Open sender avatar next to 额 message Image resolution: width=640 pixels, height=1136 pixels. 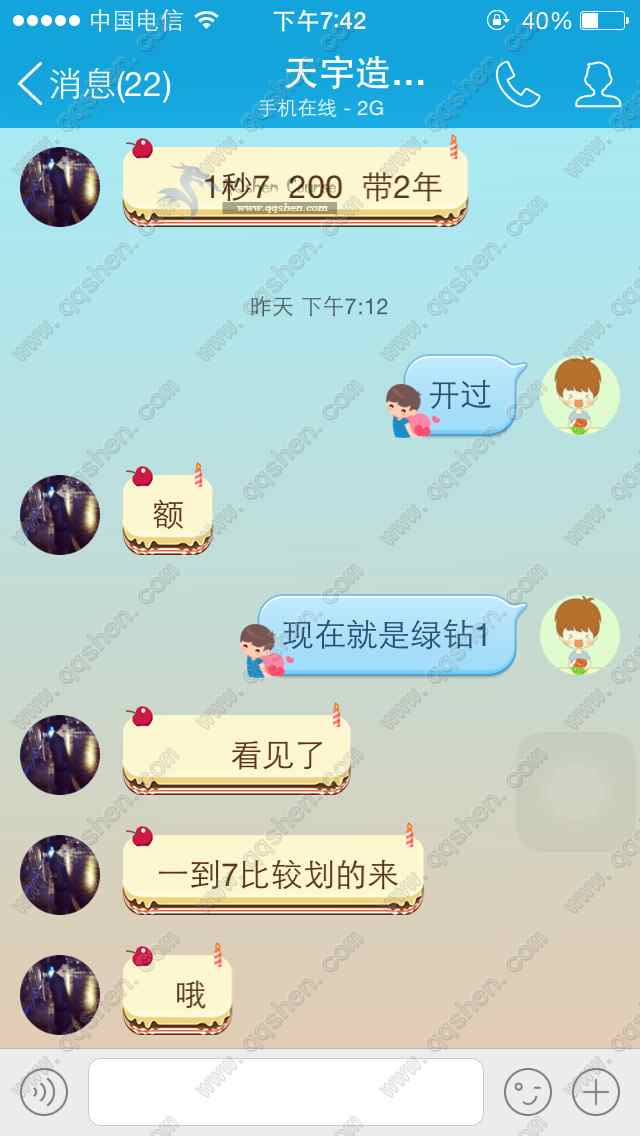(x=60, y=515)
